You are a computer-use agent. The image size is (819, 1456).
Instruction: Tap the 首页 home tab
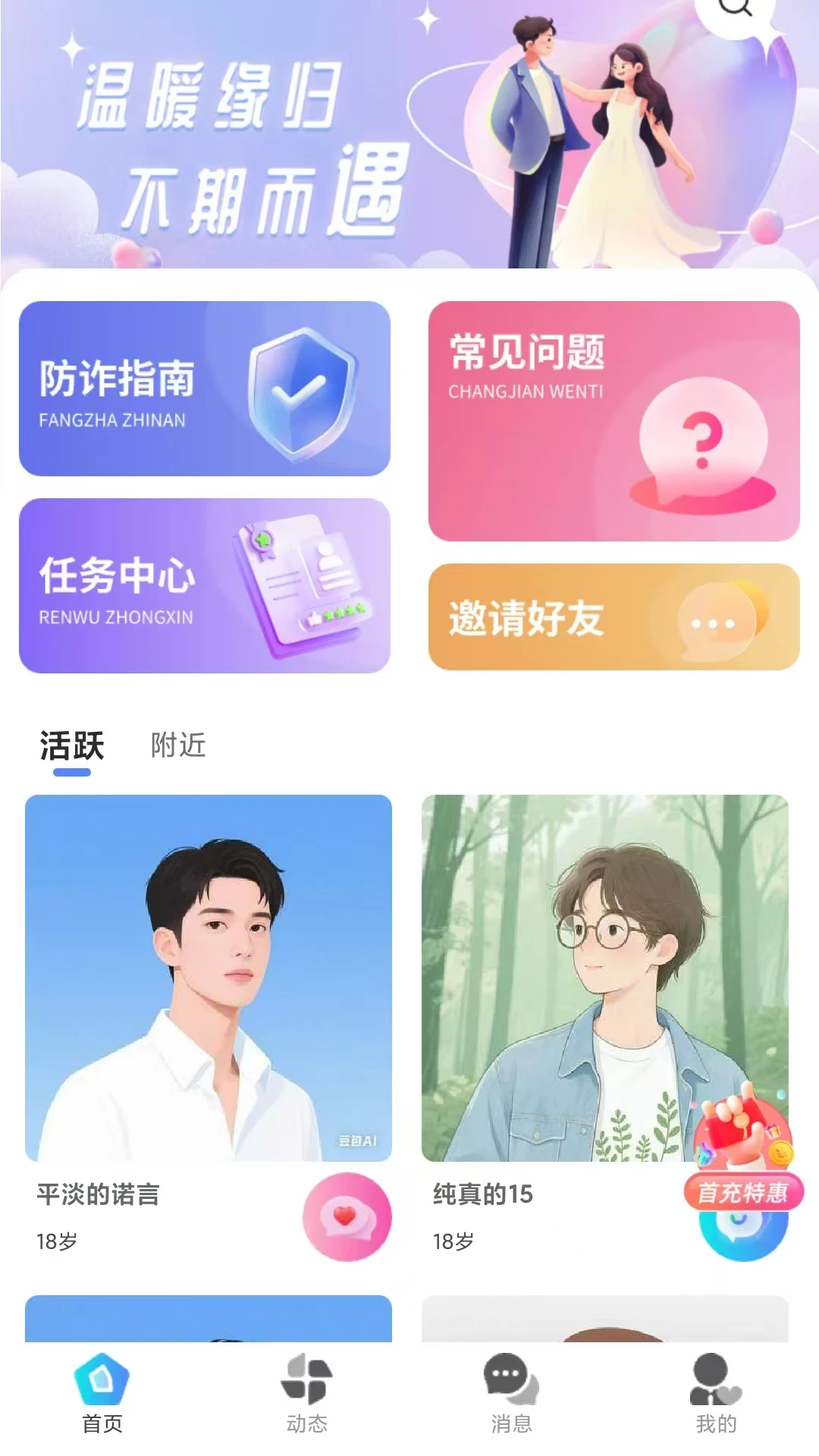(x=102, y=1393)
